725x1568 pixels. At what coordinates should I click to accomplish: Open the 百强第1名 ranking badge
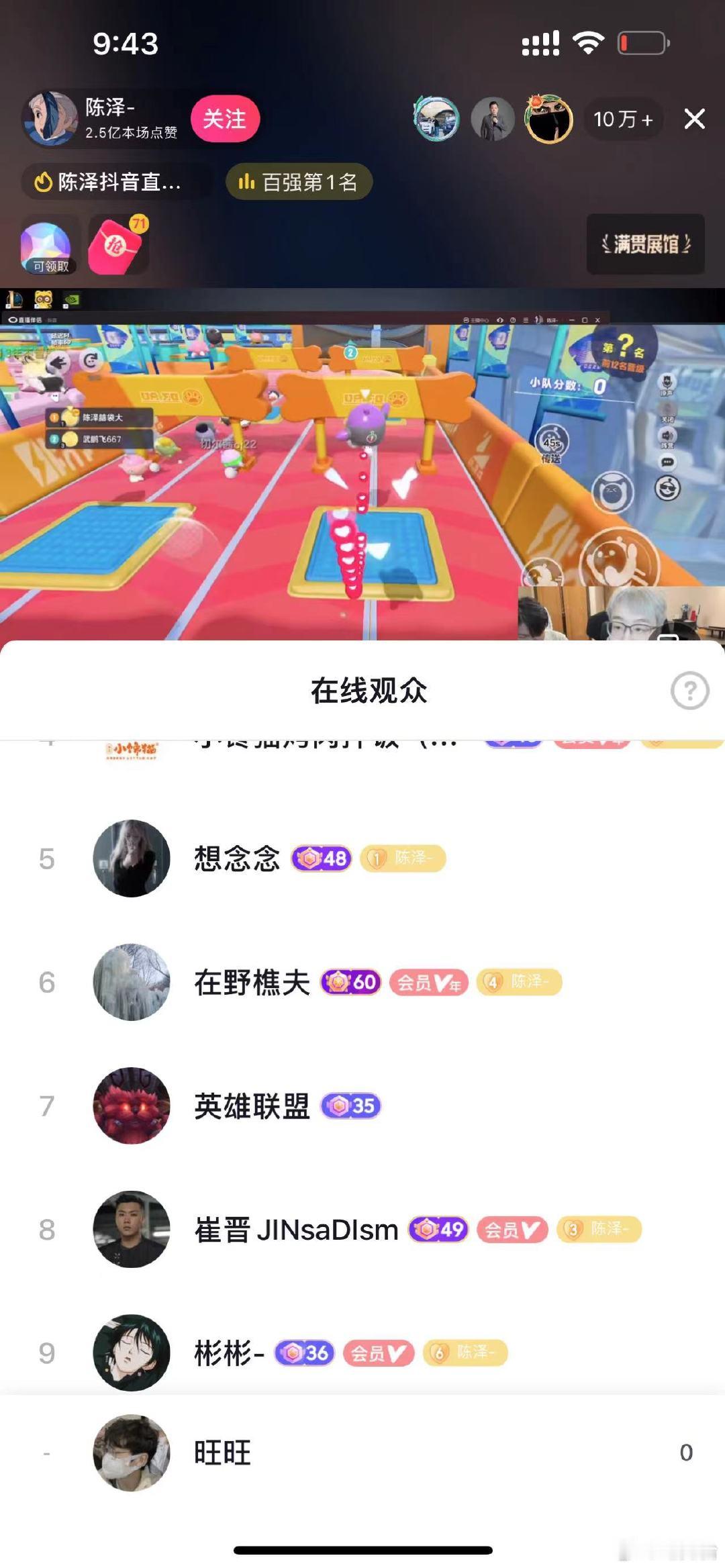coord(297,181)
